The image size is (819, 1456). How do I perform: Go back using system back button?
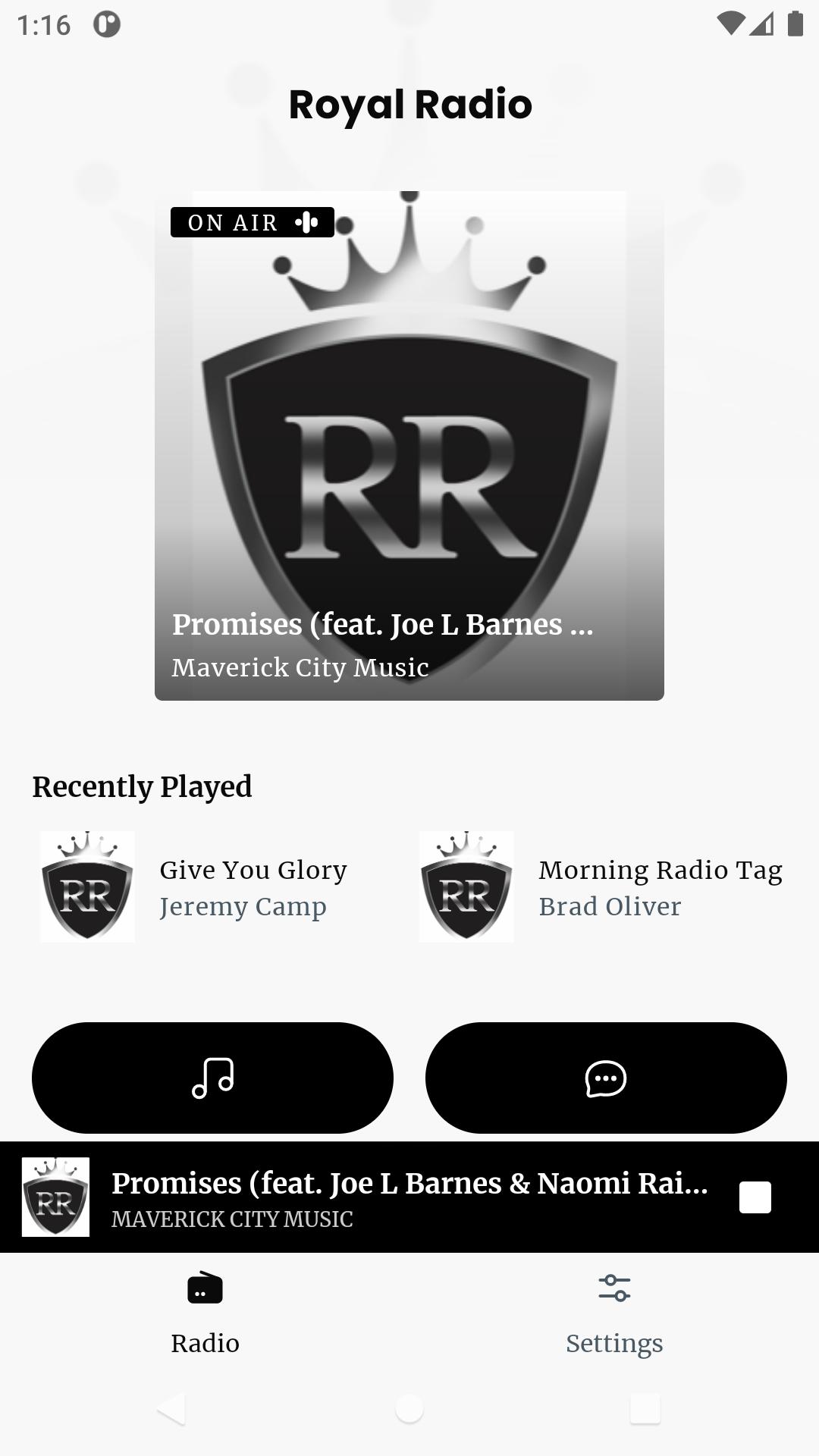(172, 1409)
